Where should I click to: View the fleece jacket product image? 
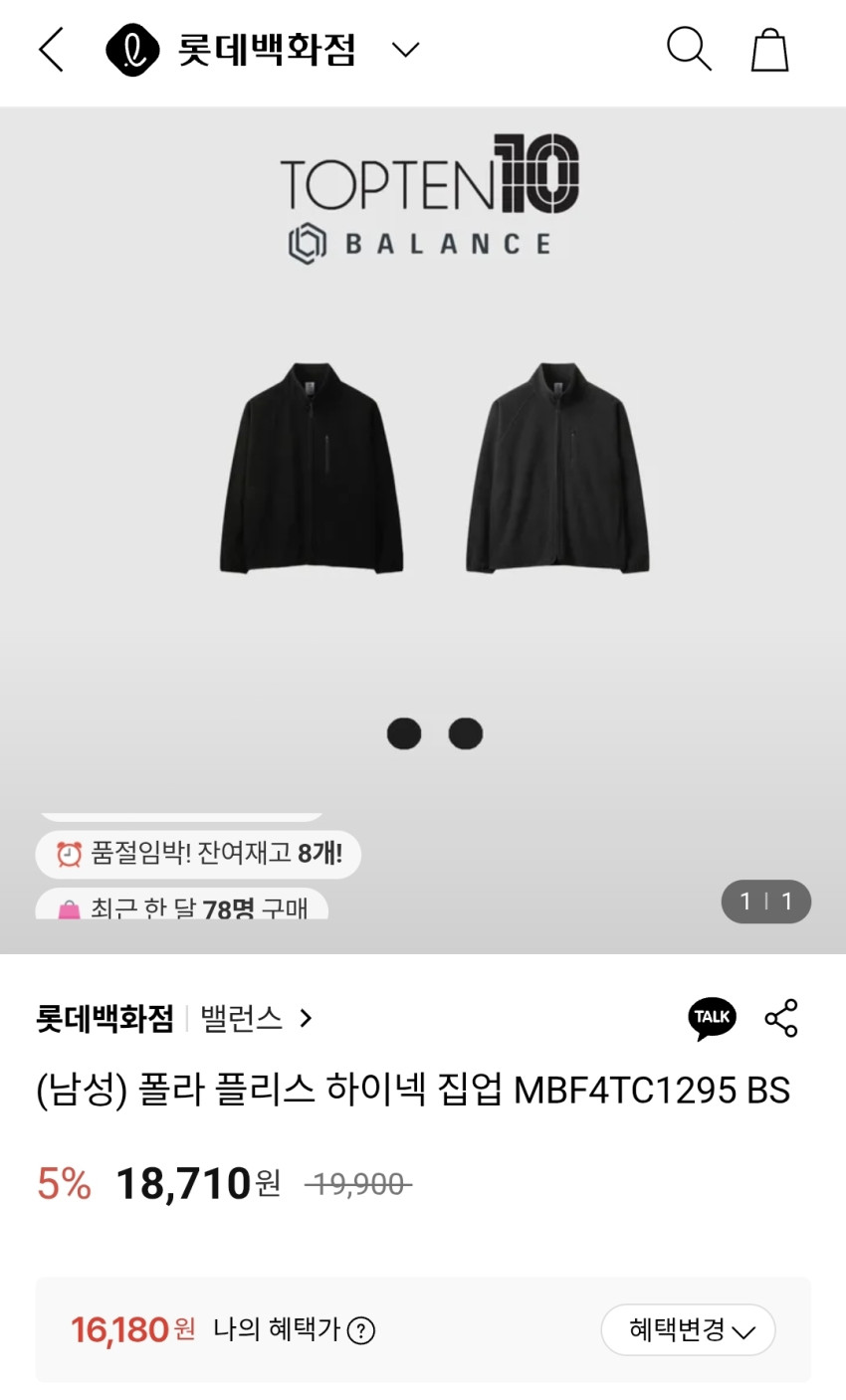[x=434, y=468]
